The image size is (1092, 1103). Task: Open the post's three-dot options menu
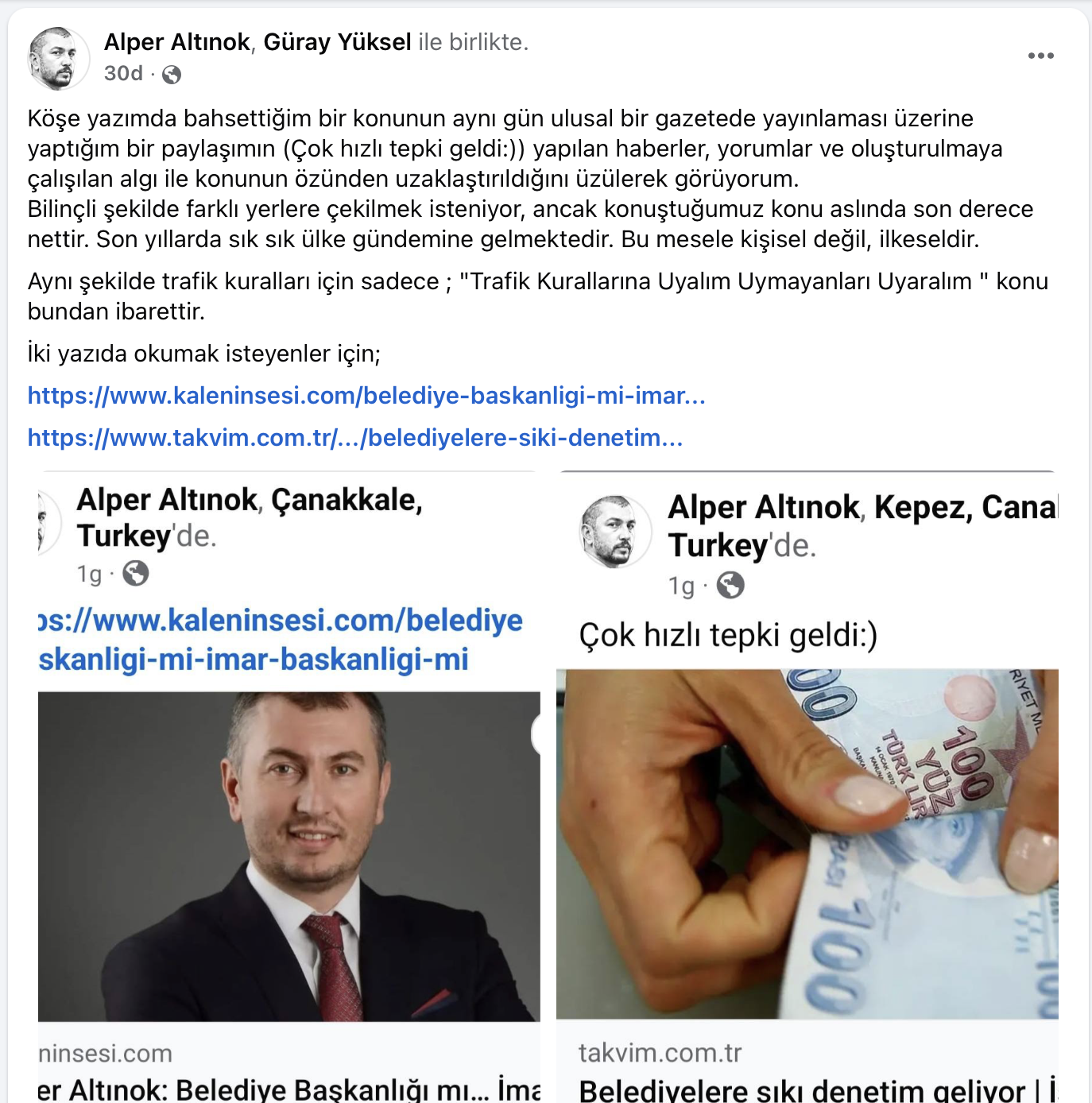1040,56
